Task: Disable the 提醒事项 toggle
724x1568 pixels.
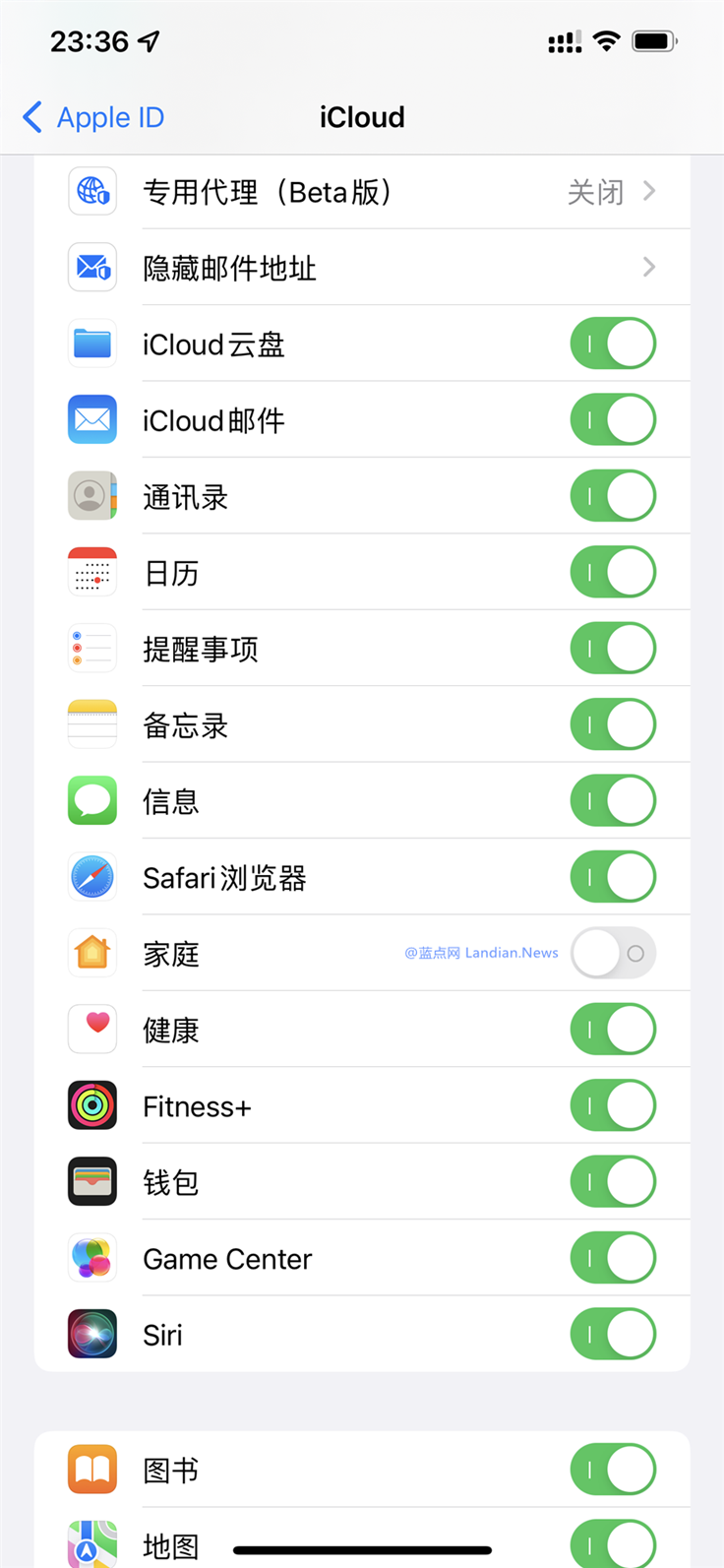Action: click(612, 649)
